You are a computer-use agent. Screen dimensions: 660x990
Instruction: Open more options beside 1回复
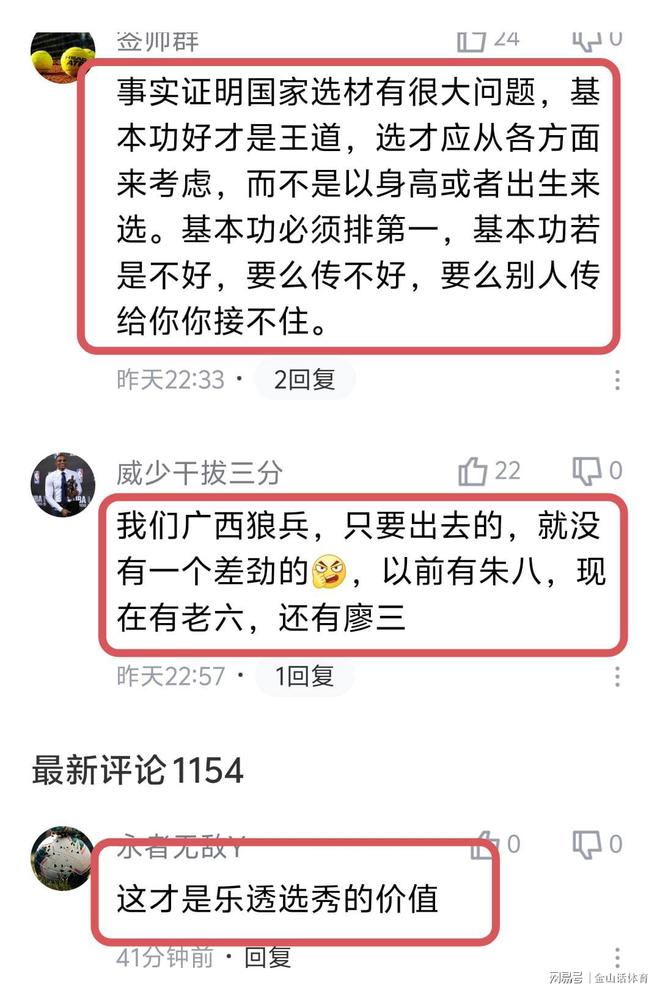(x=617, y=677)
